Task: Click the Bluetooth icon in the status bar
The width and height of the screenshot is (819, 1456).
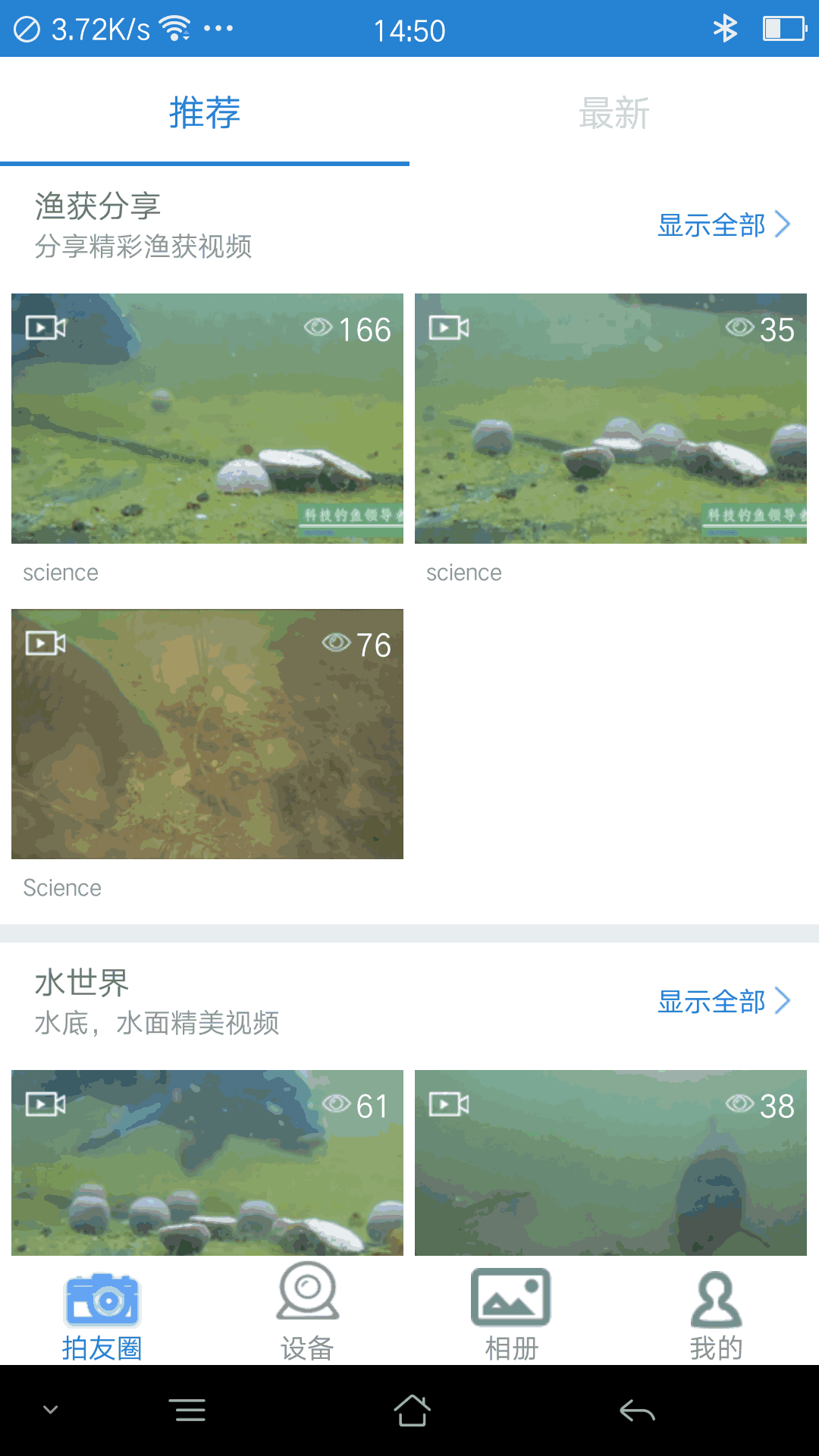Action: (x=726, y=28)
